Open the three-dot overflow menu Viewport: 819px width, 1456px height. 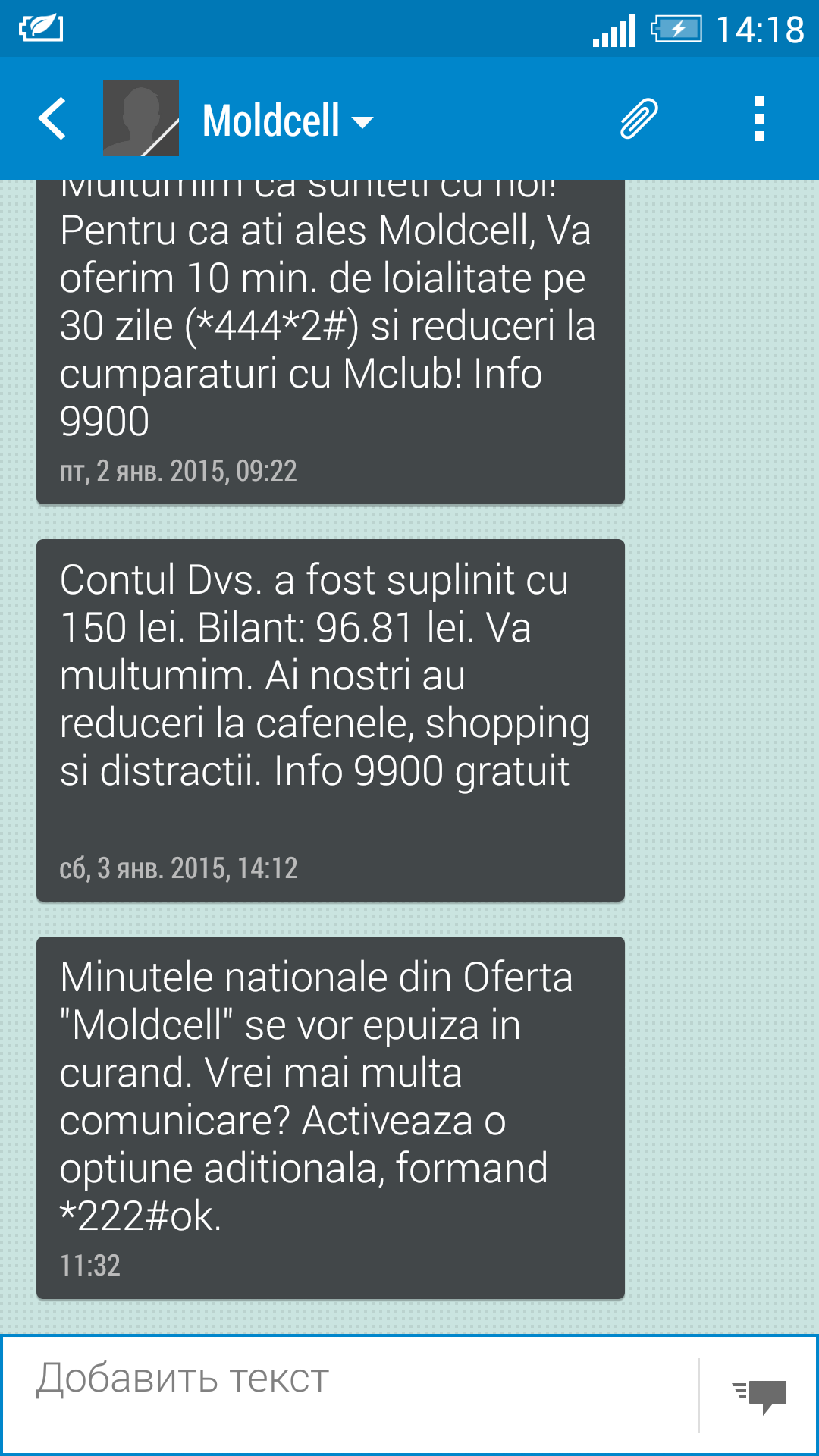tap(759, 119)
